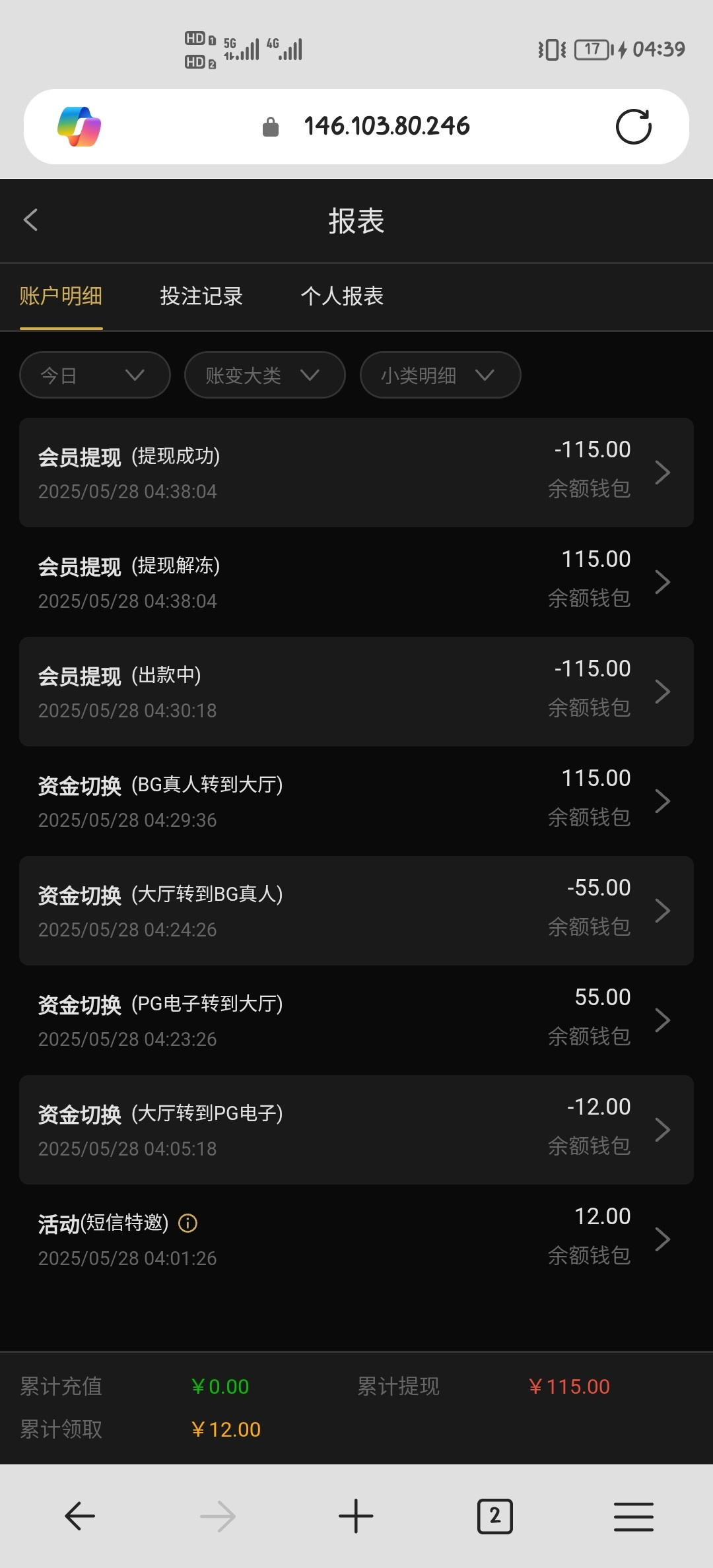713x1568 pixels.
Task: Switch to the 个人报表 tab
Action: (x=342, y=296)
